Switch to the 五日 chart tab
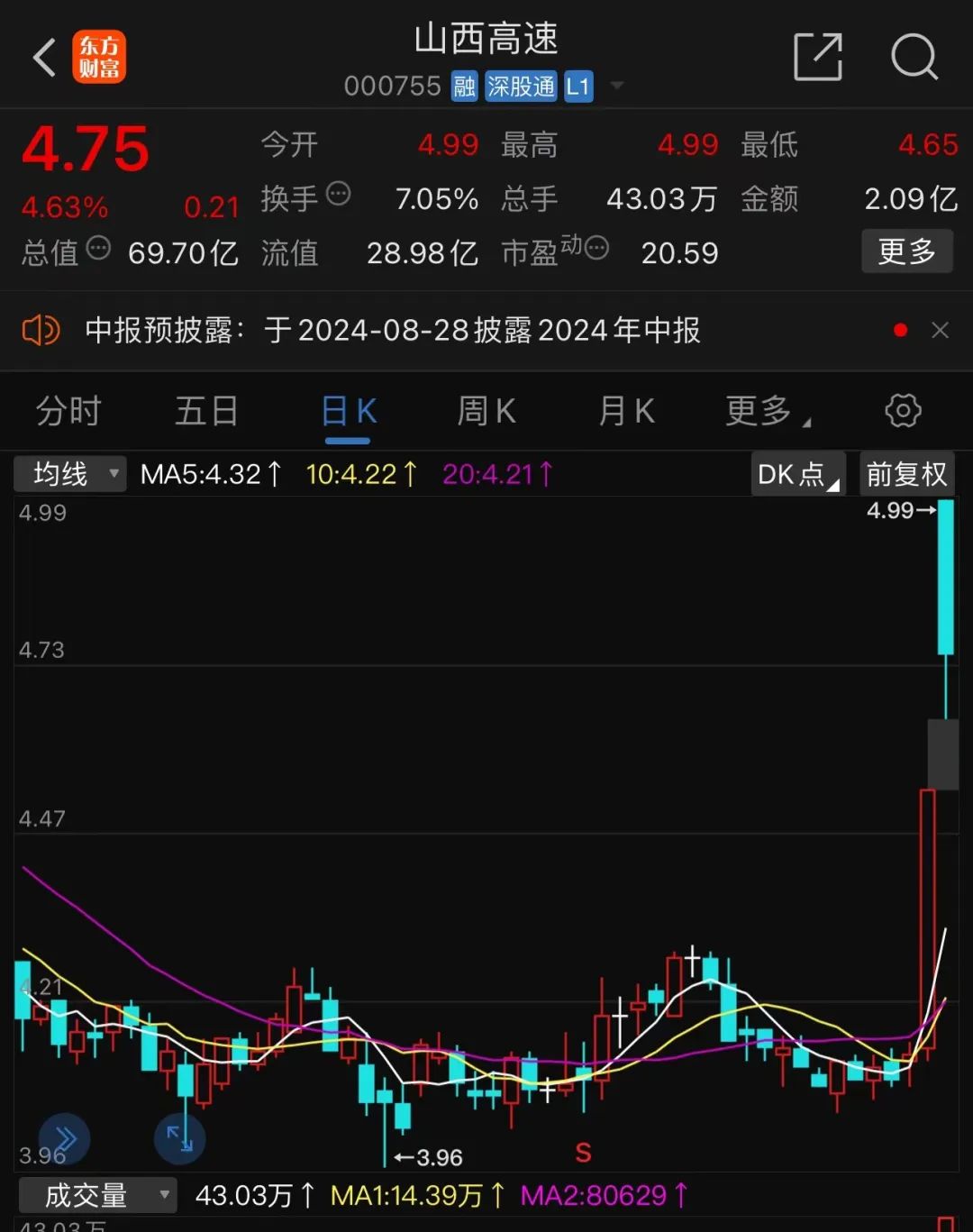 coord(206,412)
